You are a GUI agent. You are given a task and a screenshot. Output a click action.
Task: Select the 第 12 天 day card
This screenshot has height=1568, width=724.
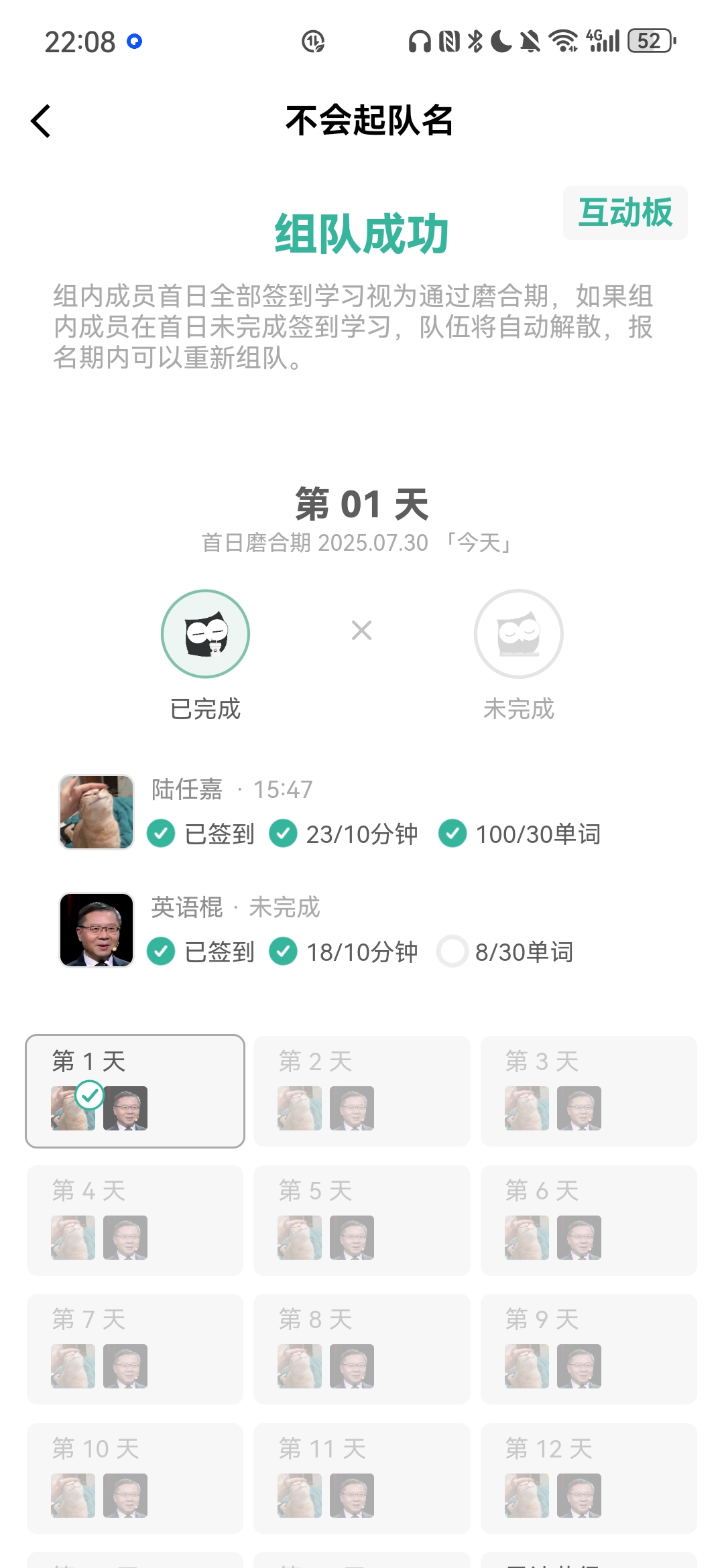589,1478
